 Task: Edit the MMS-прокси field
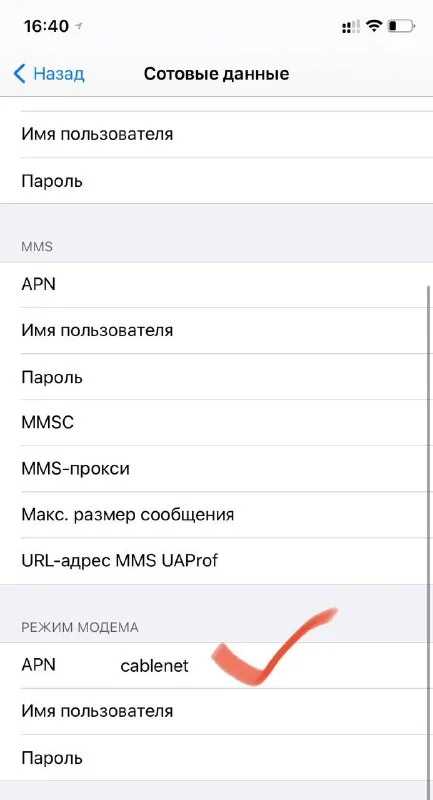click(216, 468)
